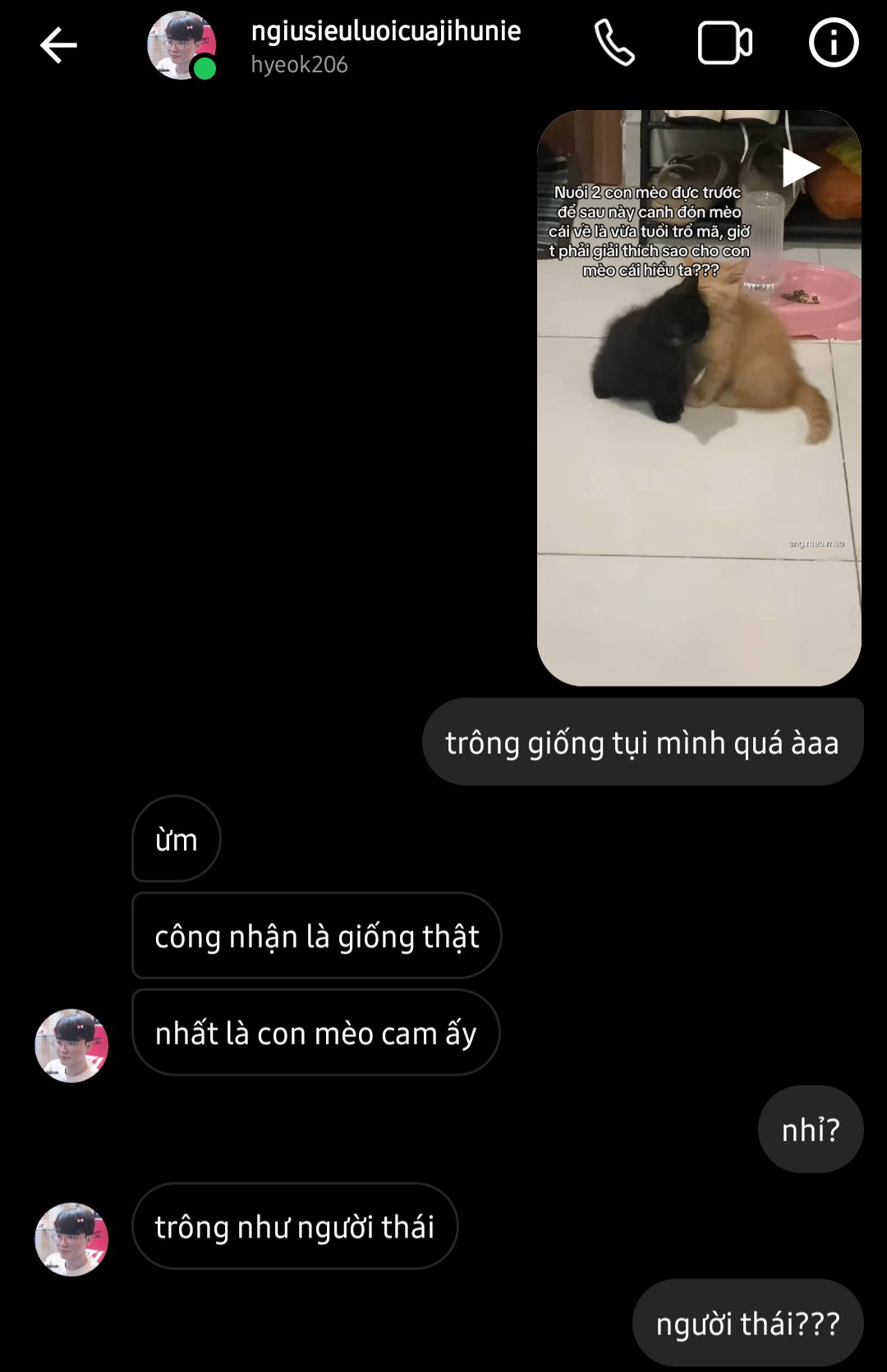Tap the avatar beside 'nhất là con mèo cam ấy'
Screen dimensions: 887x1372
(x=71, y=1045)
